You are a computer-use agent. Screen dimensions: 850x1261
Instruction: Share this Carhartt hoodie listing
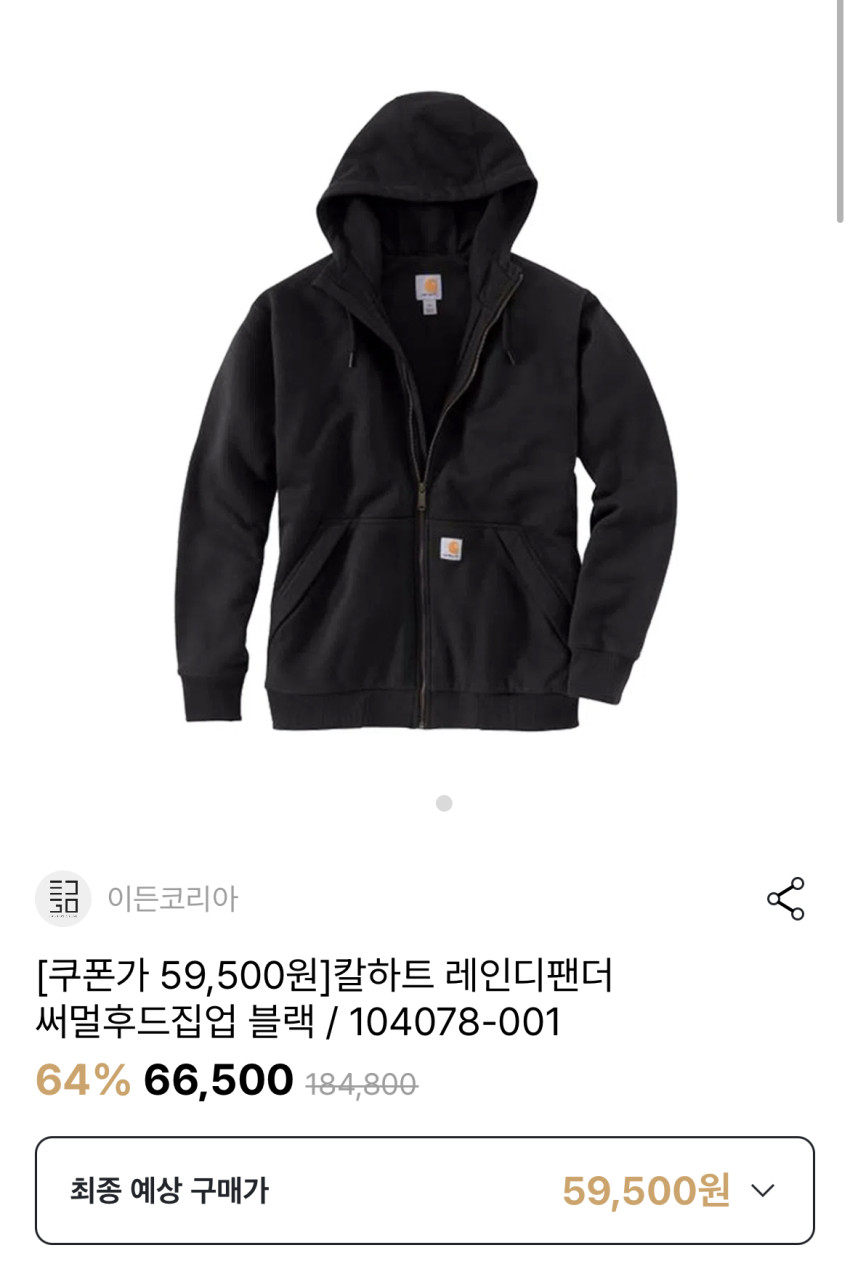pyautogui.click(x=786, y=899)
